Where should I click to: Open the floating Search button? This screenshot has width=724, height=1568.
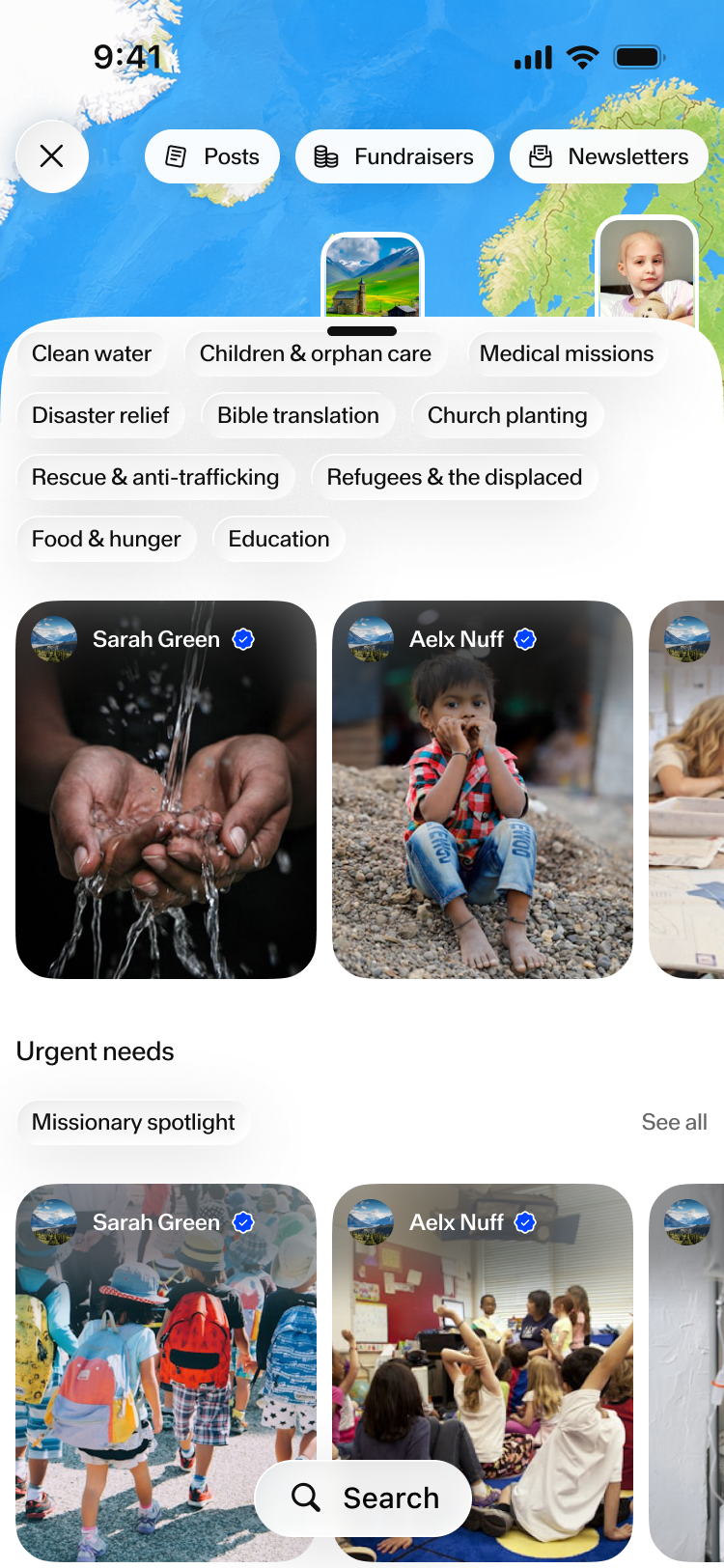coord(363,1498)
